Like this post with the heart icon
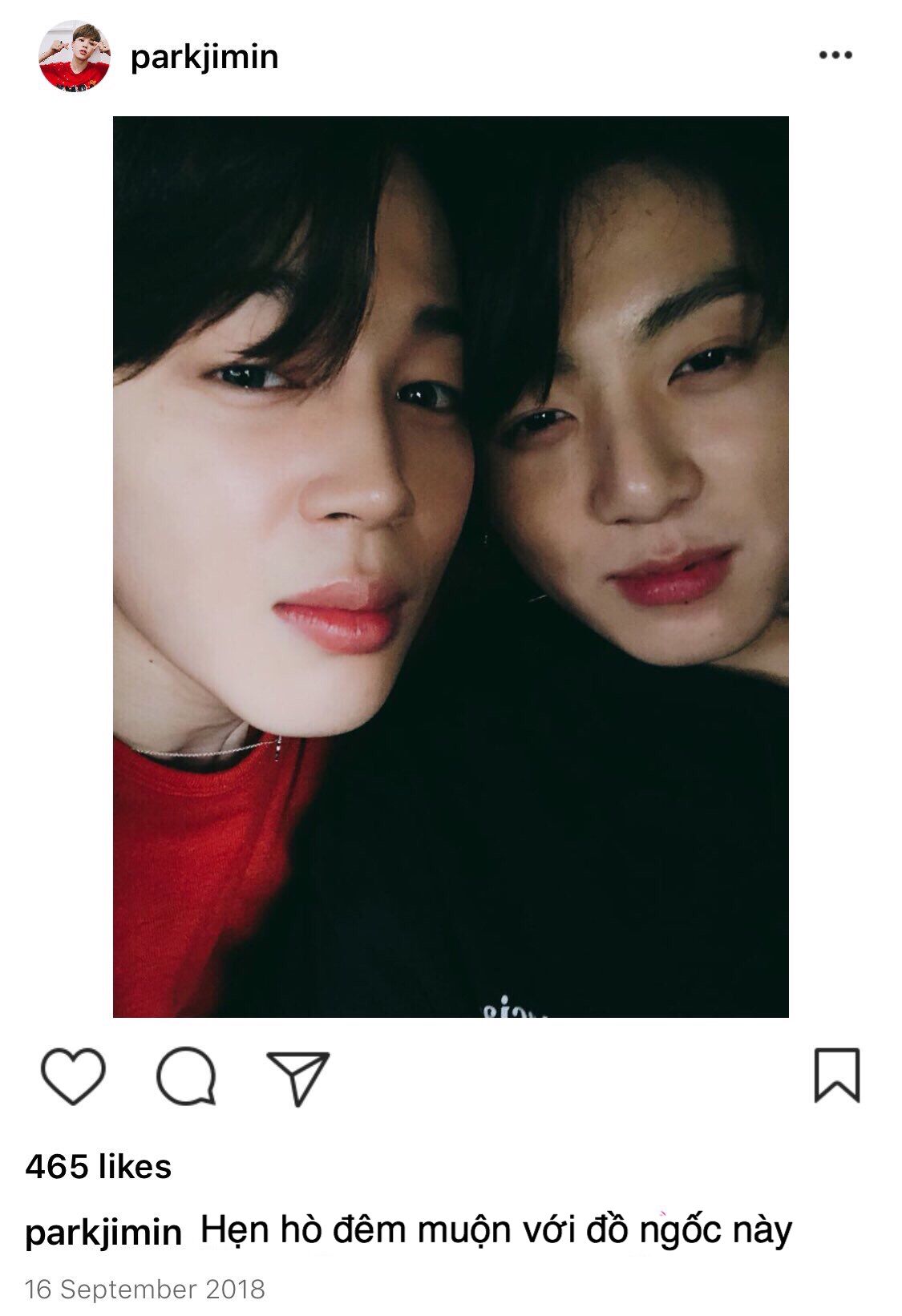 73,1076
